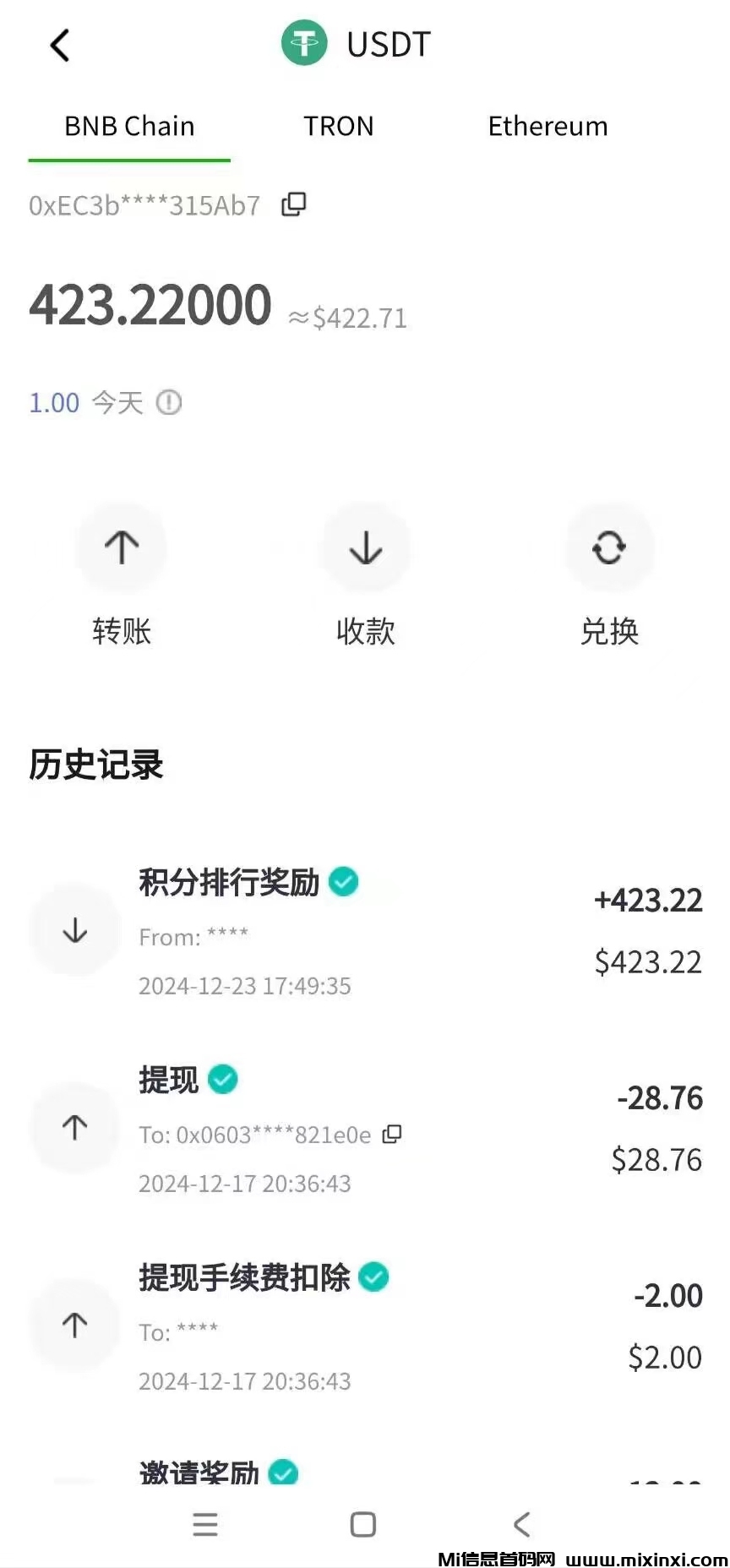Image resolution: width=730 pixels, height=1568 pixels.
Task: Copy the wallet address 0xEC3b****315Ab7
Action: tap(293, 204)
